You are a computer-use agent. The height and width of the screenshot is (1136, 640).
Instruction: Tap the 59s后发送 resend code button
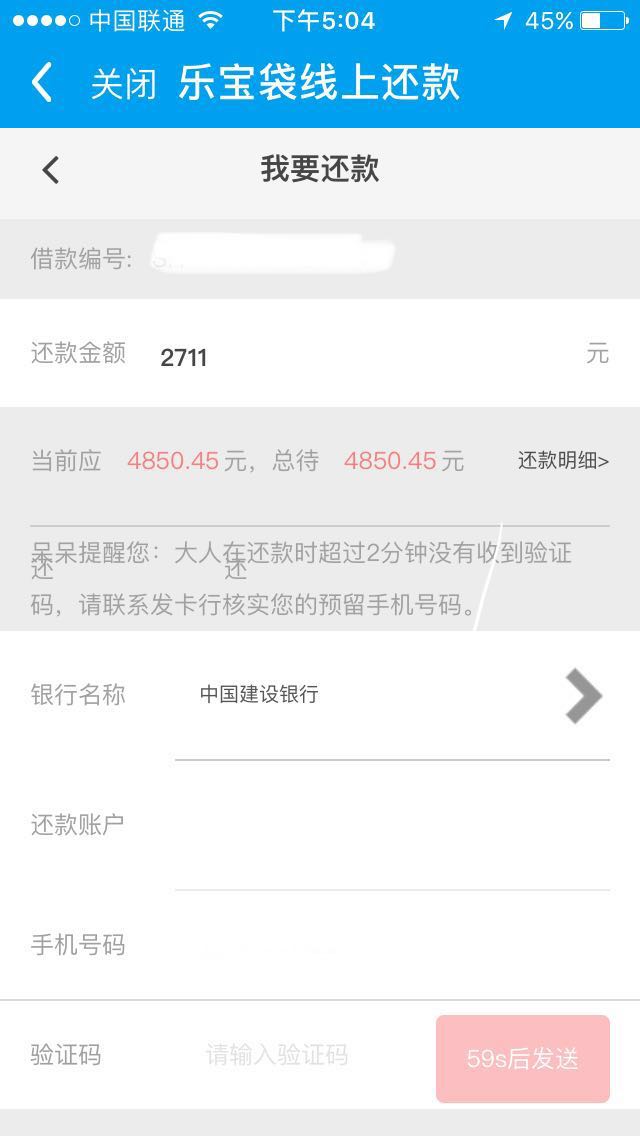tap(522, 1059)
